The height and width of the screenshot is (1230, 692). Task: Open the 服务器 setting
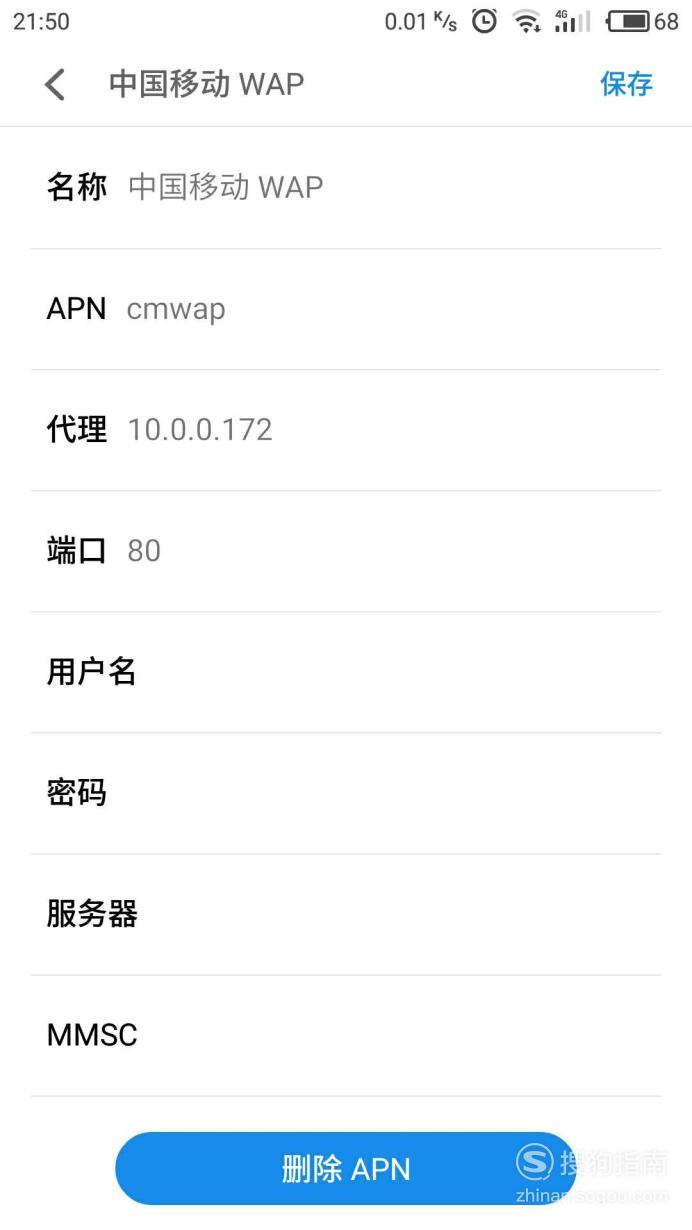(346, 914)
